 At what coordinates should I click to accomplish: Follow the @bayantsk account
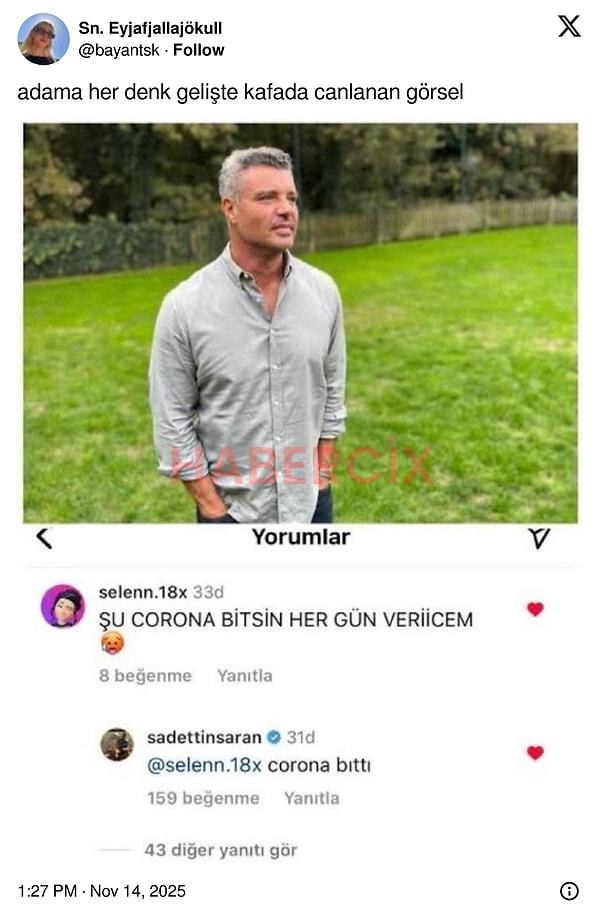(x=198, y=50)
